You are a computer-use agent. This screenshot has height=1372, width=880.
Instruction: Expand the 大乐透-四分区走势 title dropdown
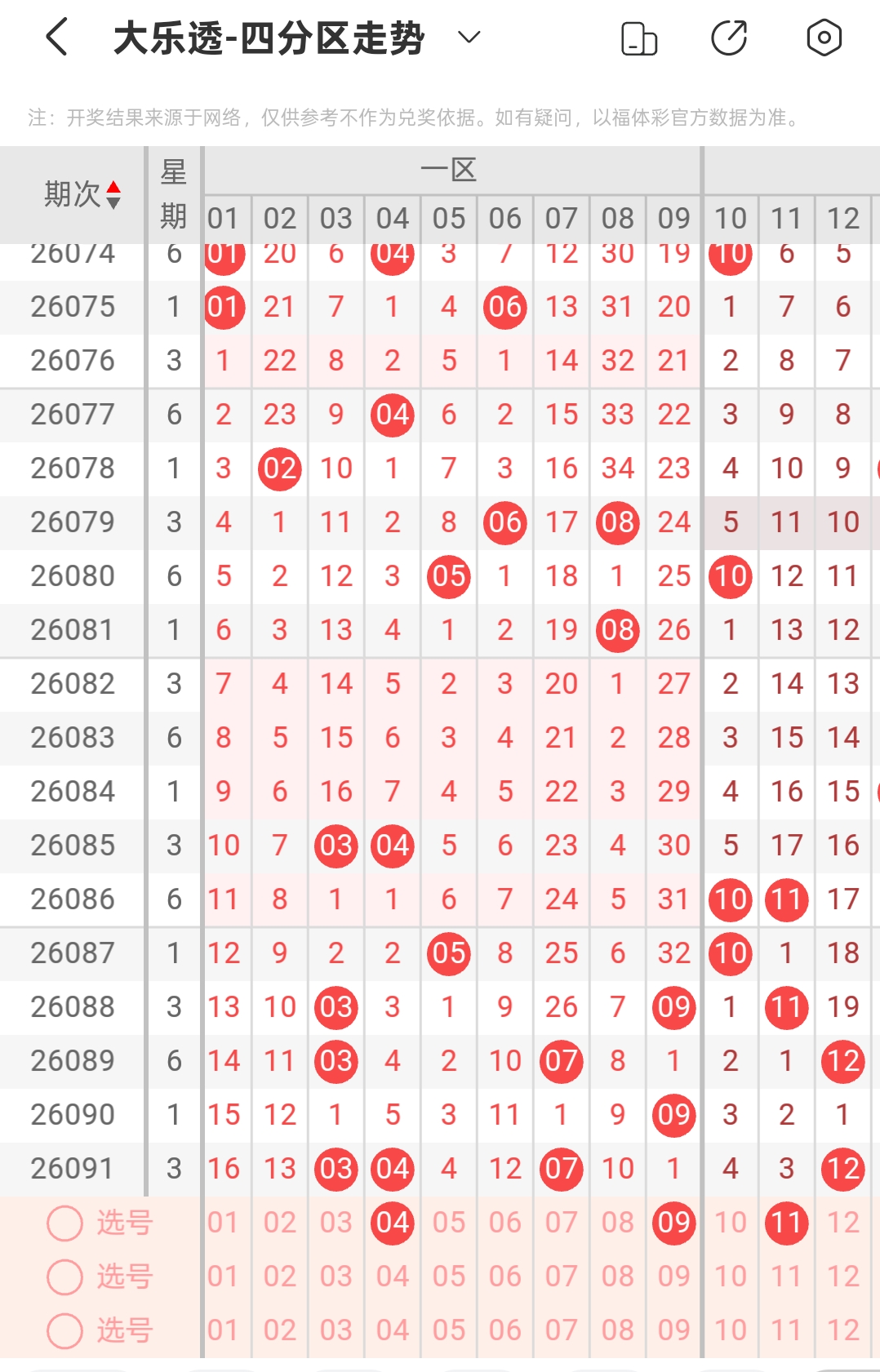(469, 38)
